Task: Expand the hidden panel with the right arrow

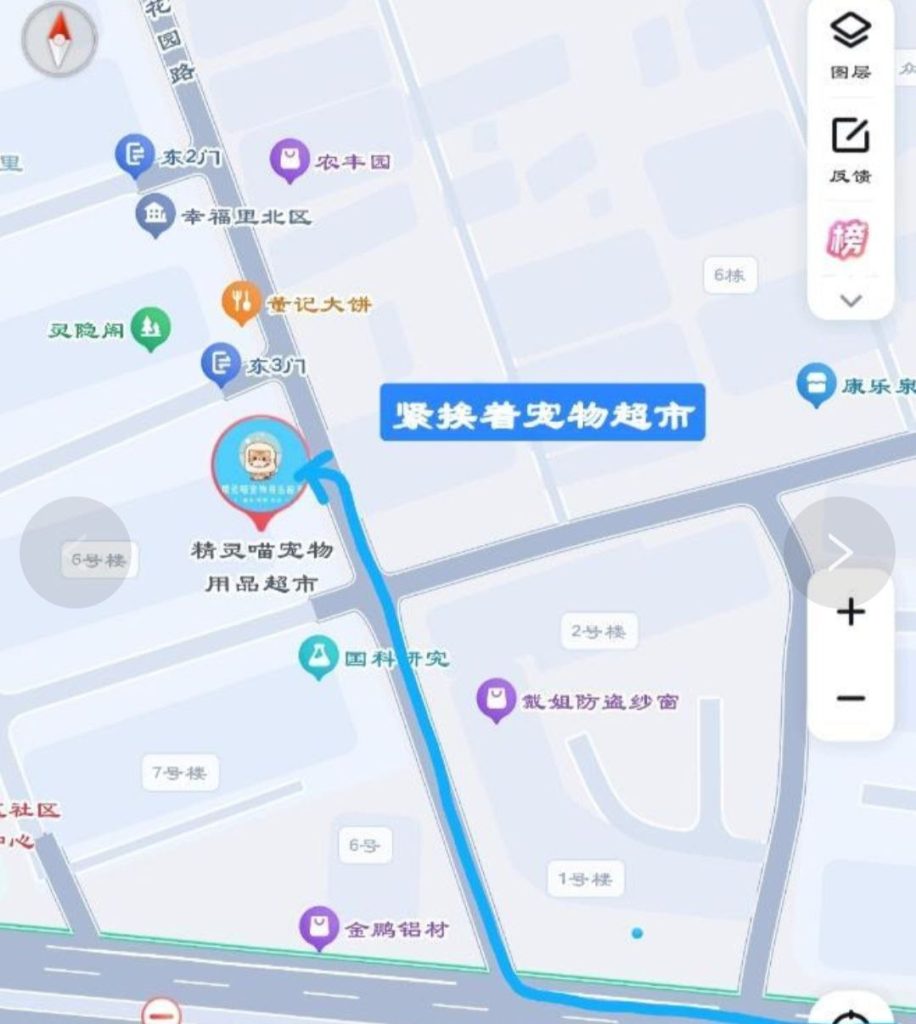Action: 840,552
